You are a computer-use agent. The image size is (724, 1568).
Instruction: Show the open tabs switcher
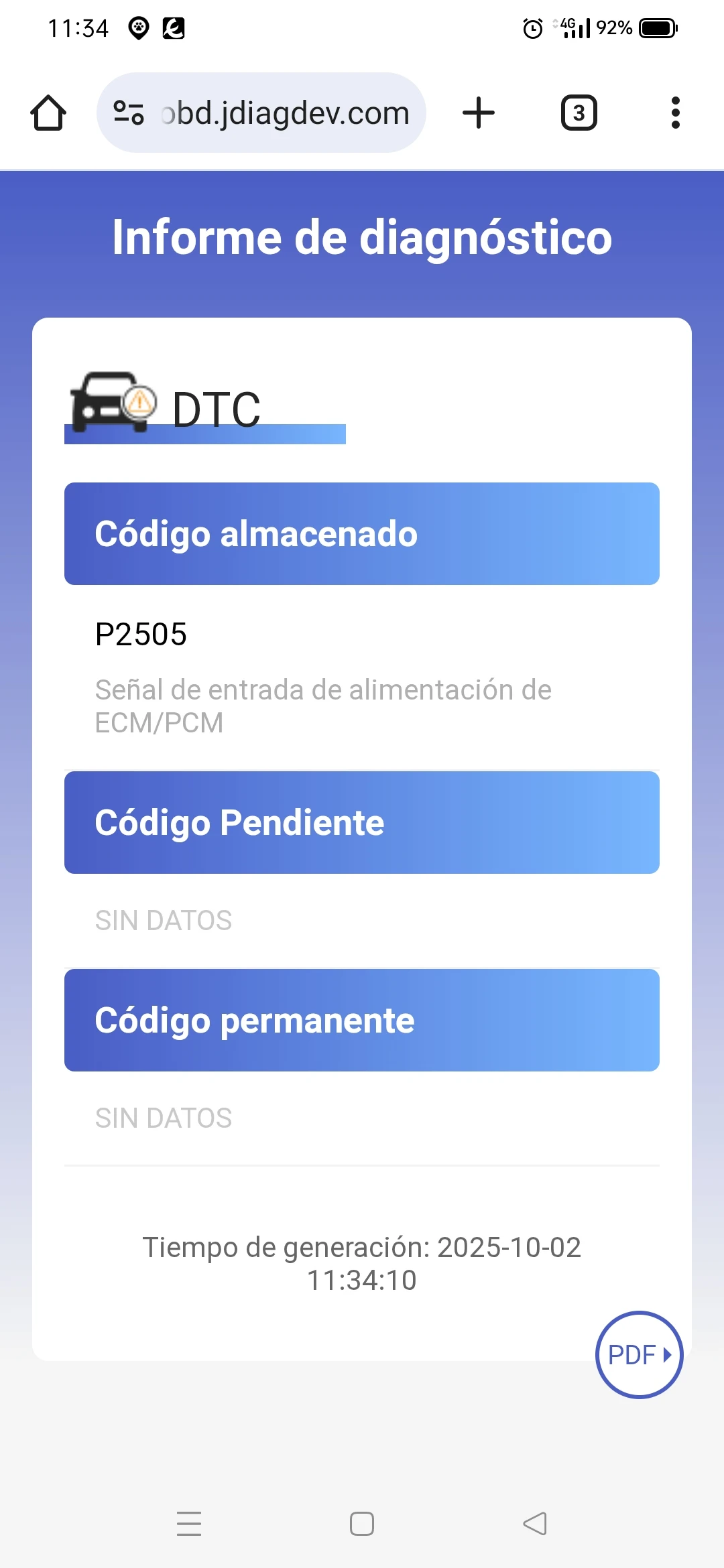tap(579, 113)
